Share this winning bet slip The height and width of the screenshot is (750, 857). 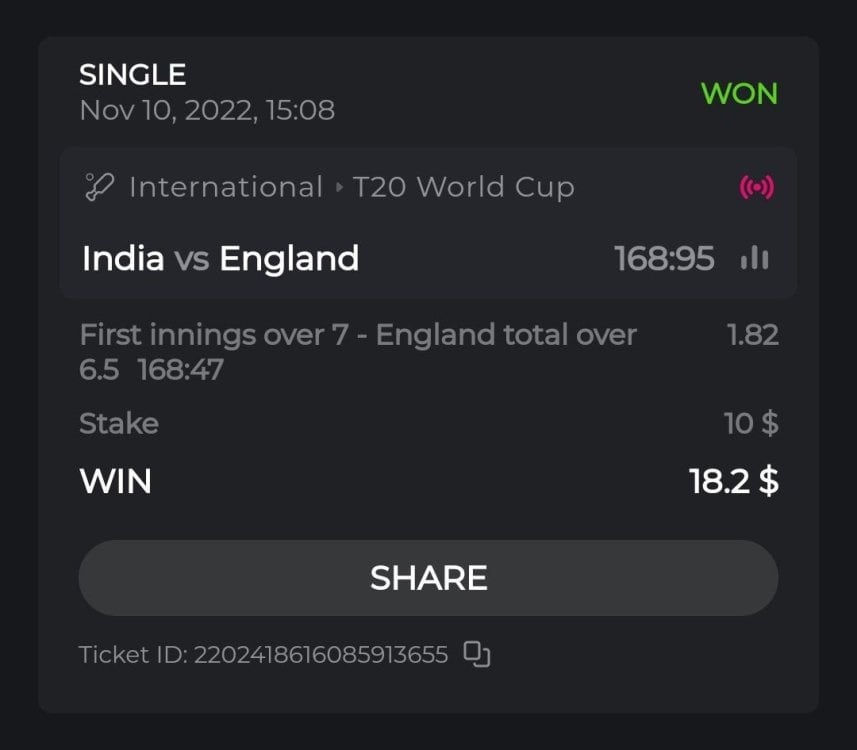(428, 578)
